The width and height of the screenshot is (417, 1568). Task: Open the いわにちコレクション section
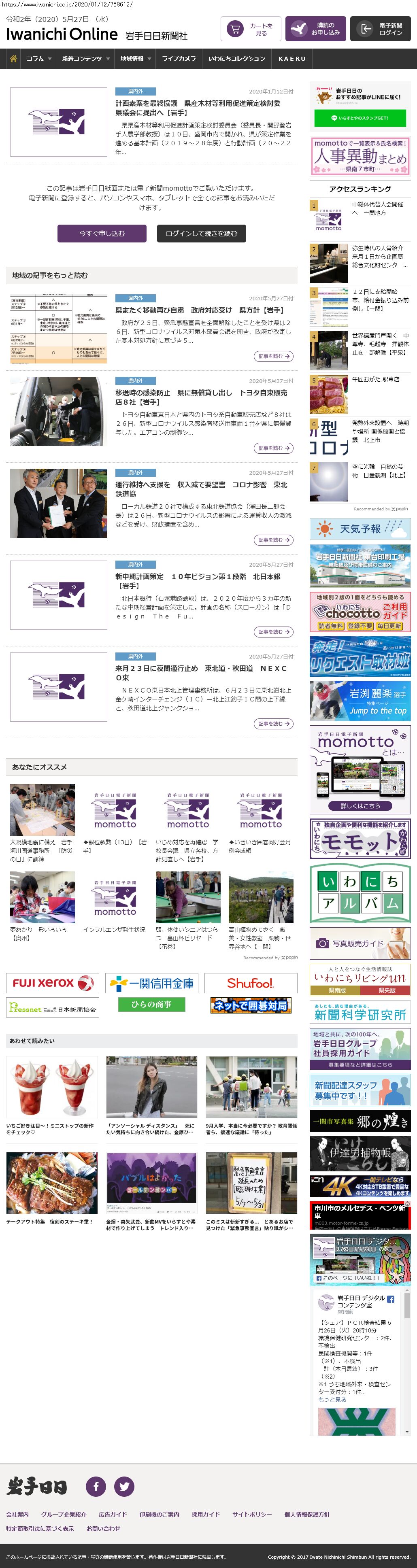click(x=236, y=58)
